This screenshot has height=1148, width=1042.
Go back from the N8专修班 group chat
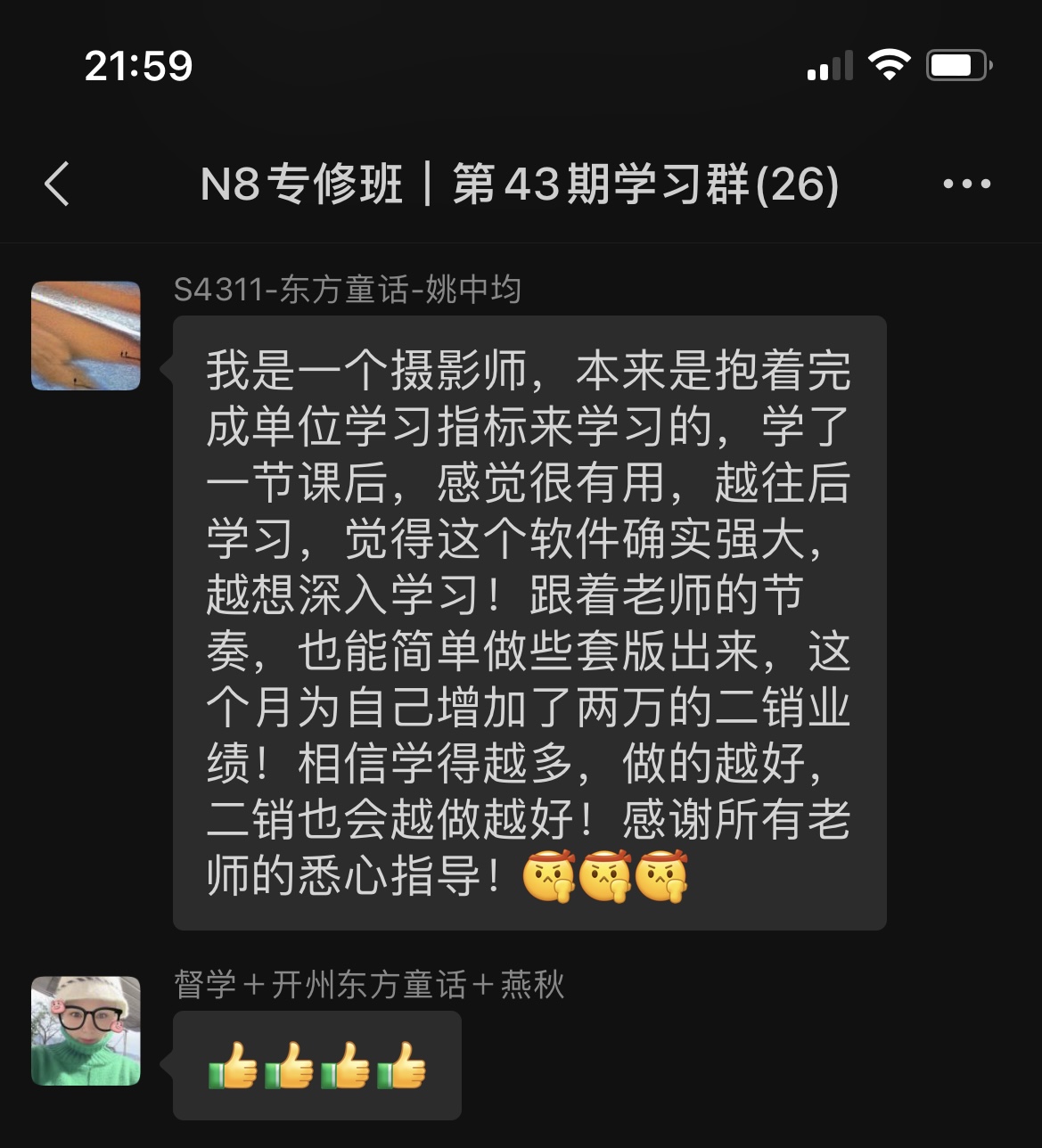57,184
